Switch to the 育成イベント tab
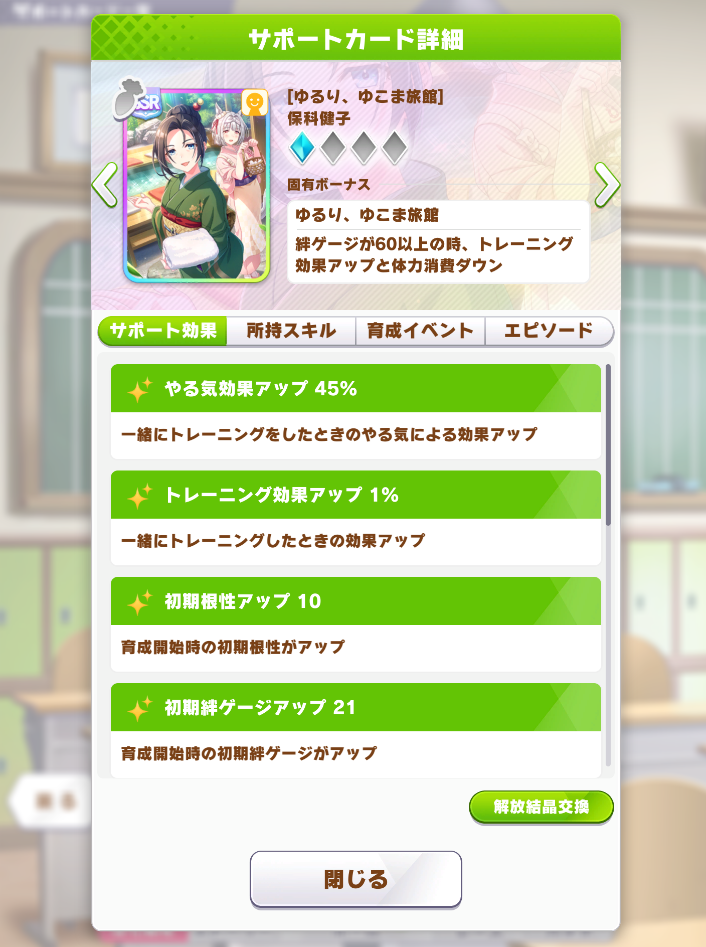This screenshot has height=947, width=706. (420, 331)
